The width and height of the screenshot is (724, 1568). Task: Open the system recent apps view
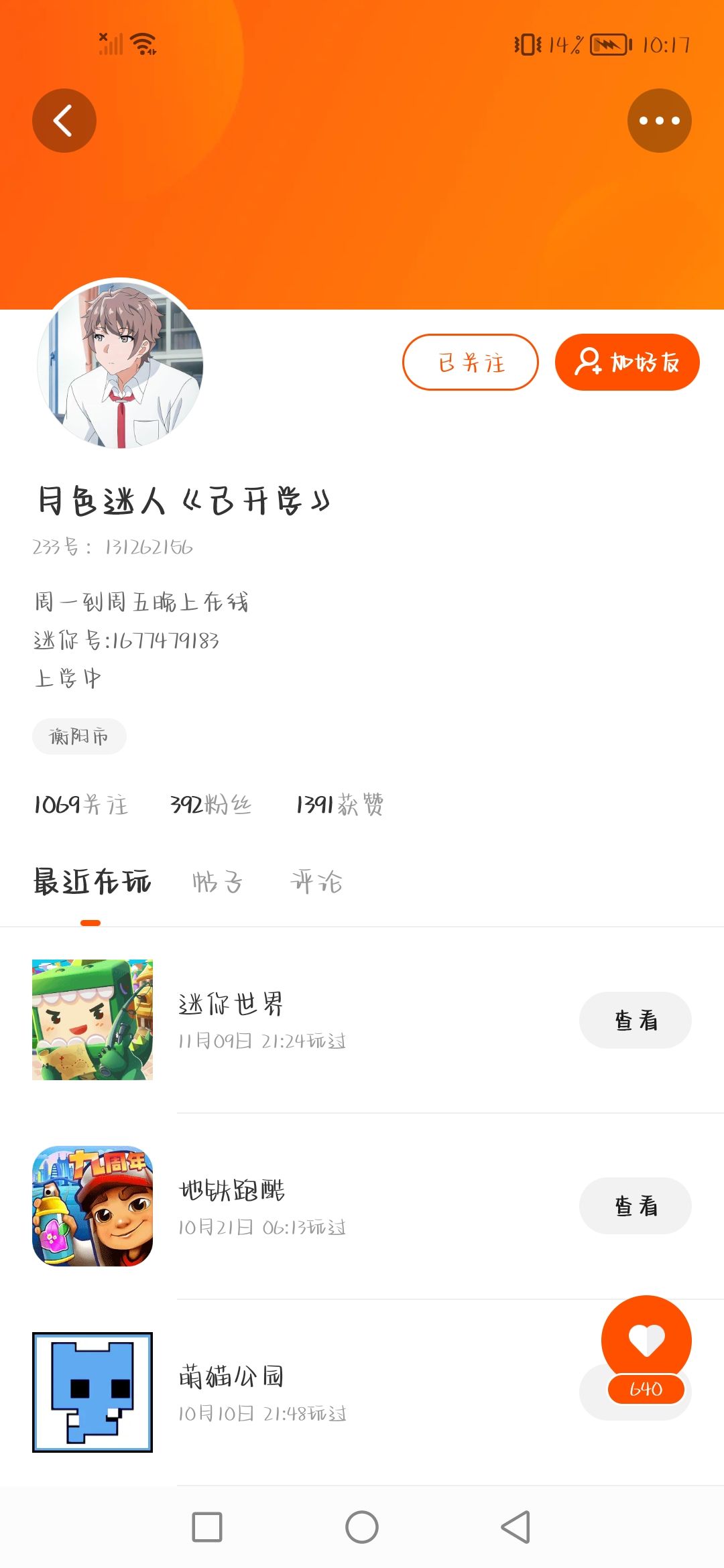click(x=207, y=1528)
